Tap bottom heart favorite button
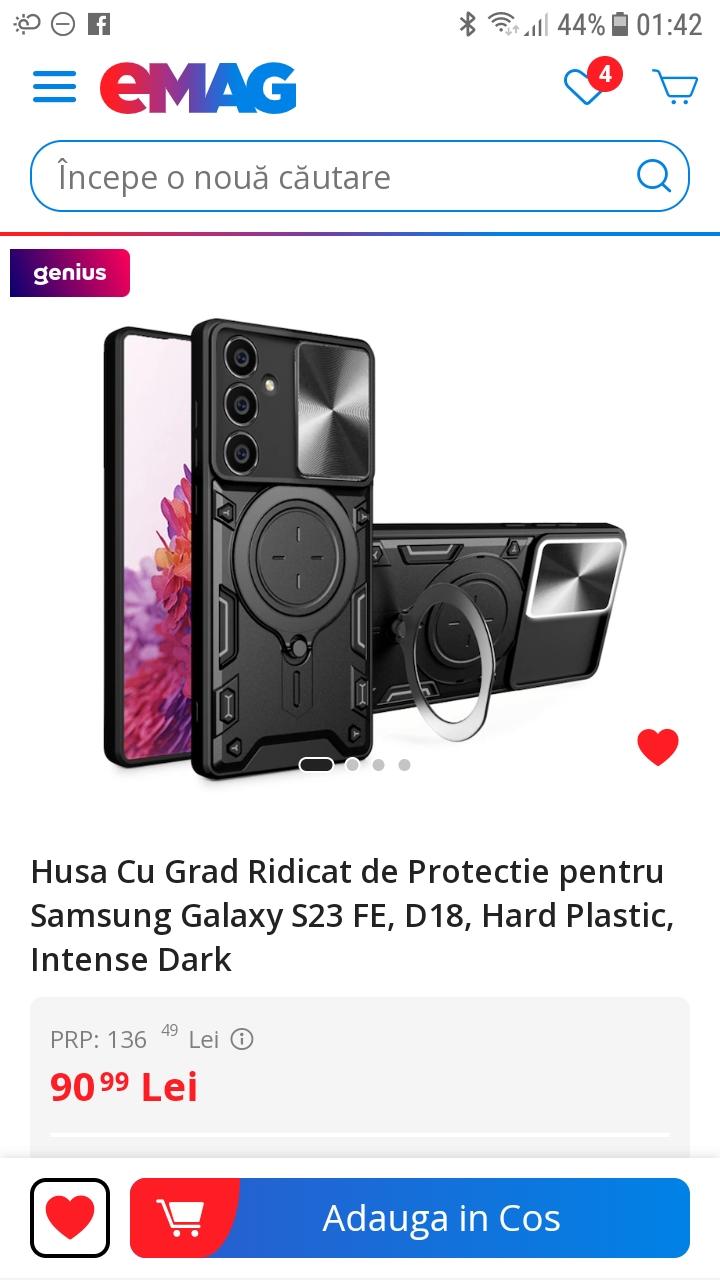The height and width of the screenshot is (1280, 720). coord(70,1218)
